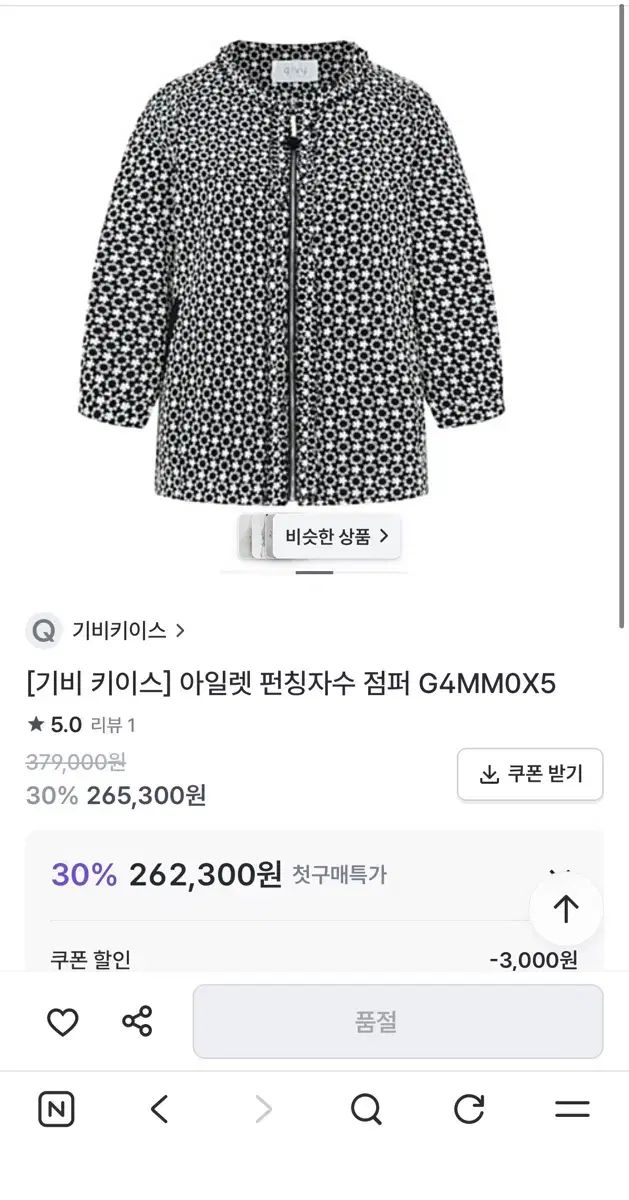Open Naver home via the N icon

click(57, 1109)
